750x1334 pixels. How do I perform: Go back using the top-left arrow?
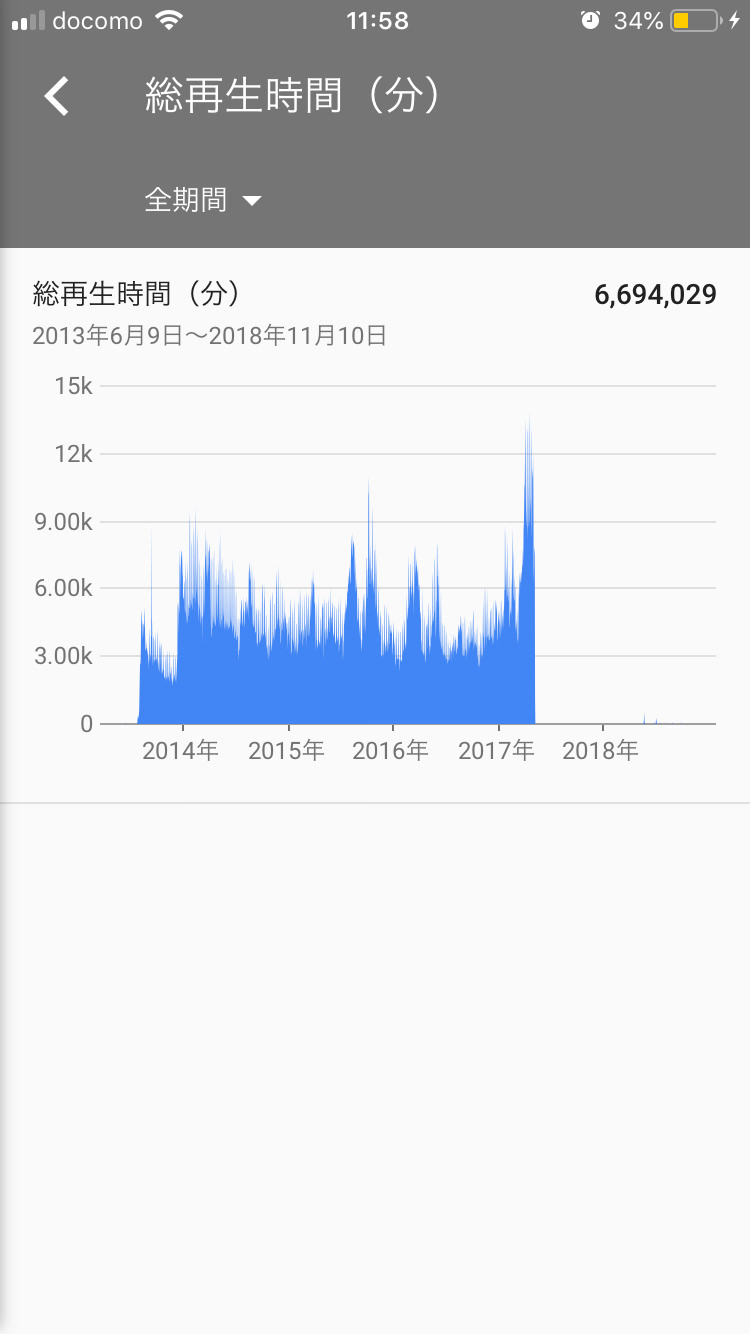pos(58,97)
